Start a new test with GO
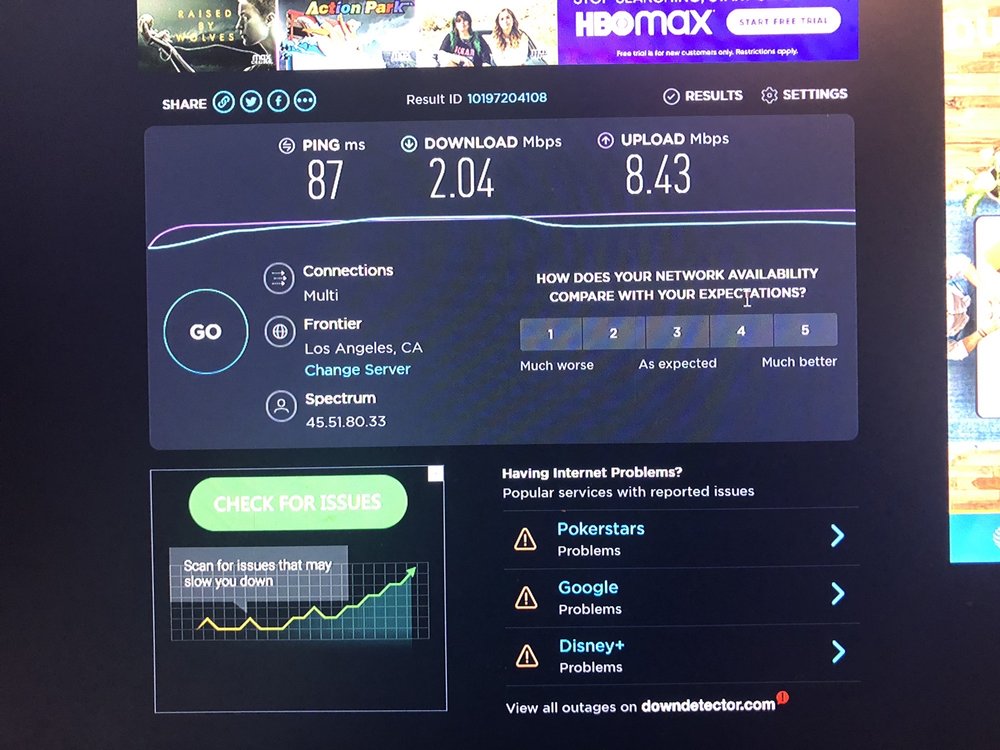Screen dimensions: 1000x750 point(205,331)
